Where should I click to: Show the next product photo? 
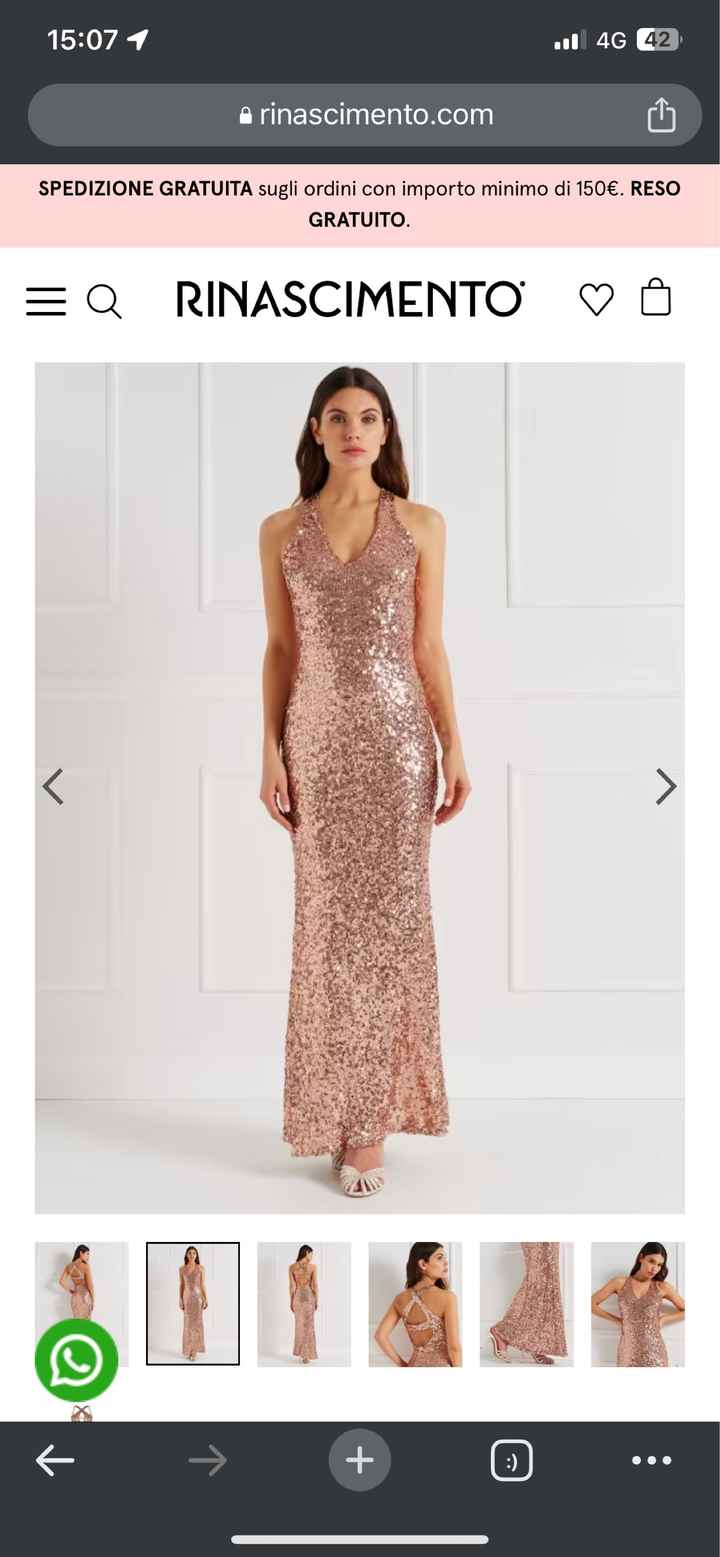[666, 787]
